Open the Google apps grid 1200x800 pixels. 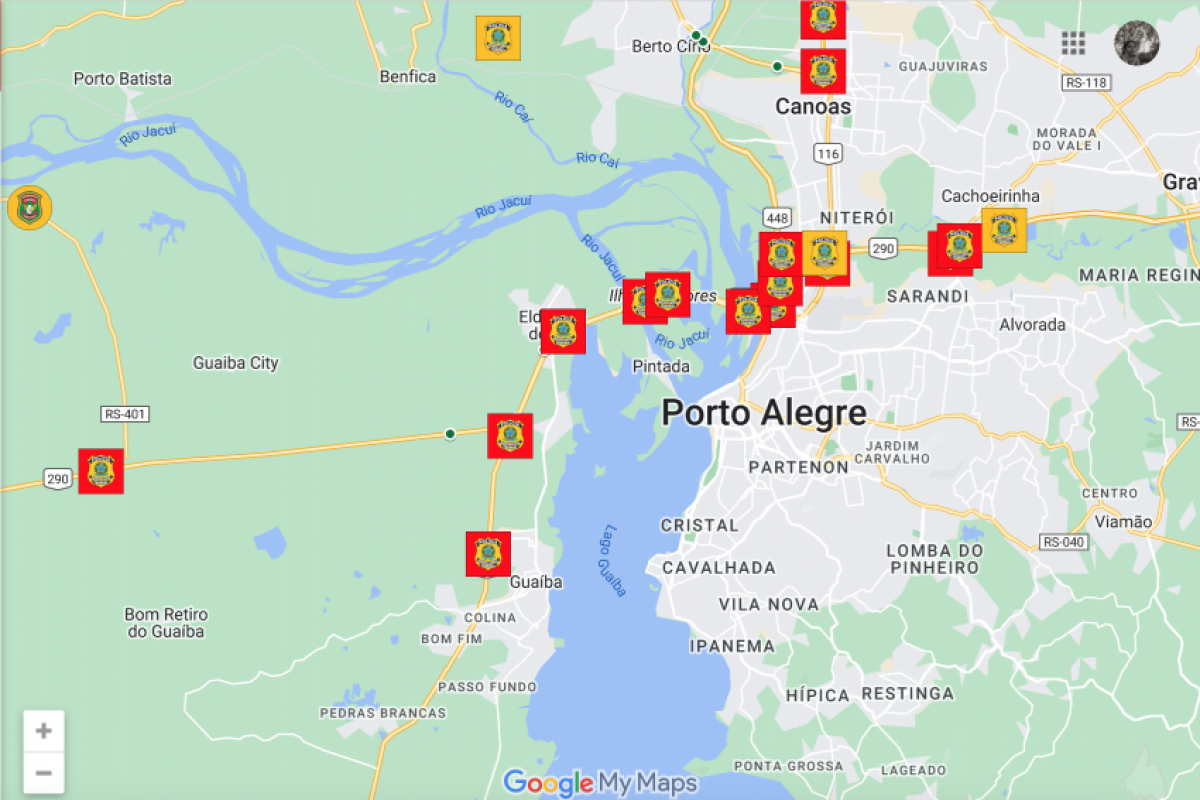pos(1073,42)
